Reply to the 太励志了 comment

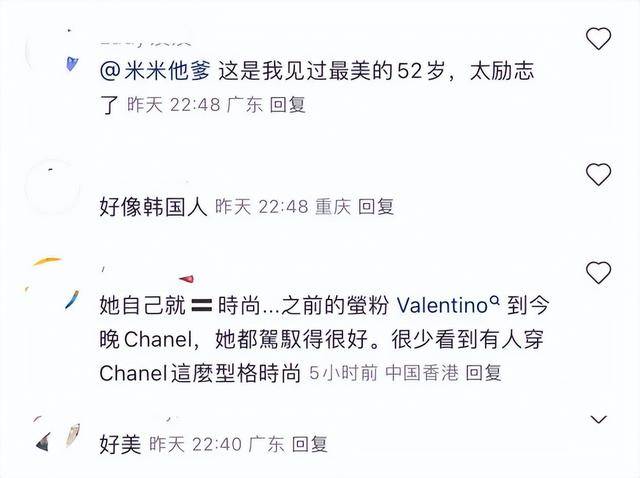288,105
